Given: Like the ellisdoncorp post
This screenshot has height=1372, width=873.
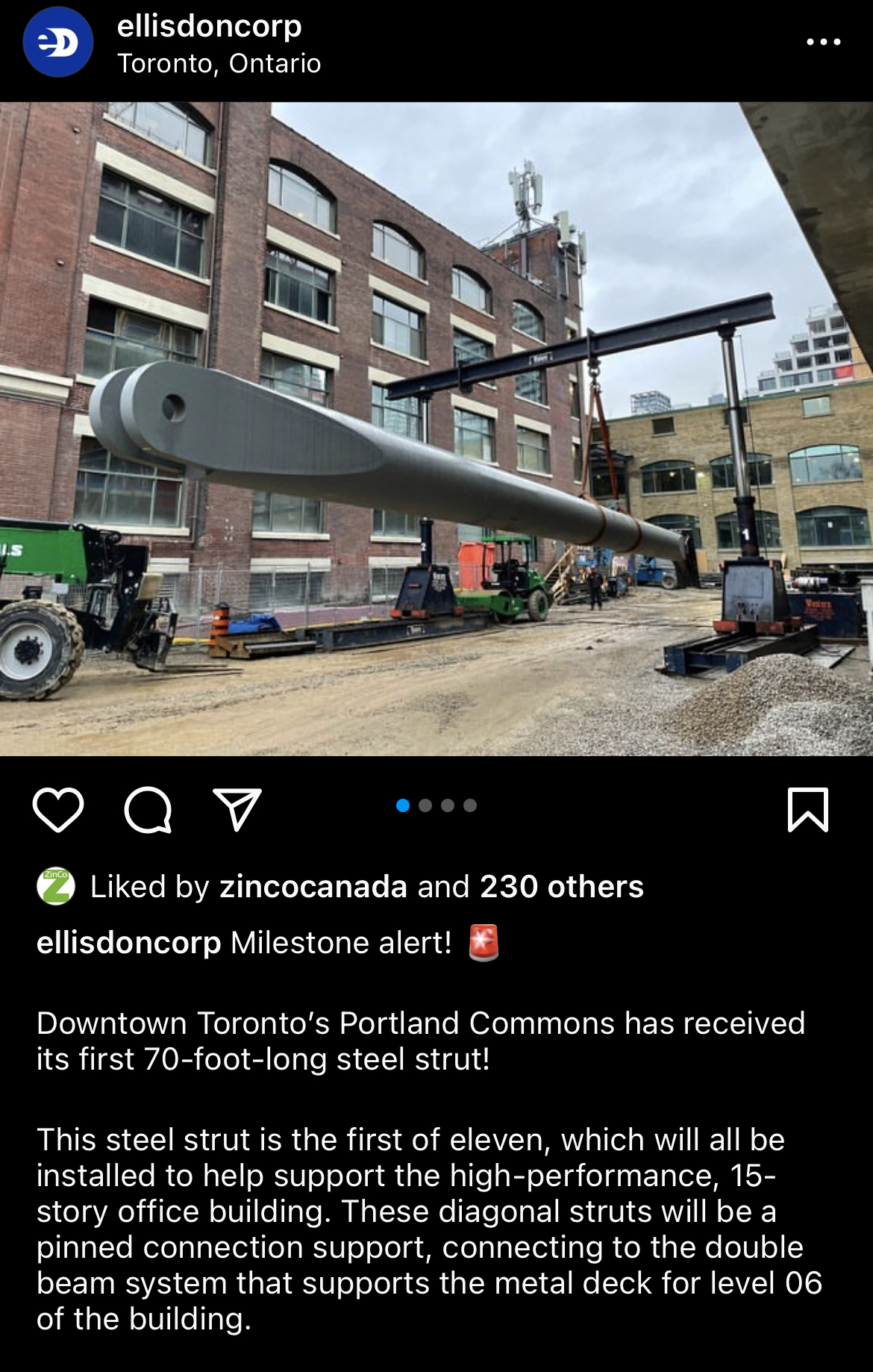Looking at the screenshot, I should click(58, 809).
